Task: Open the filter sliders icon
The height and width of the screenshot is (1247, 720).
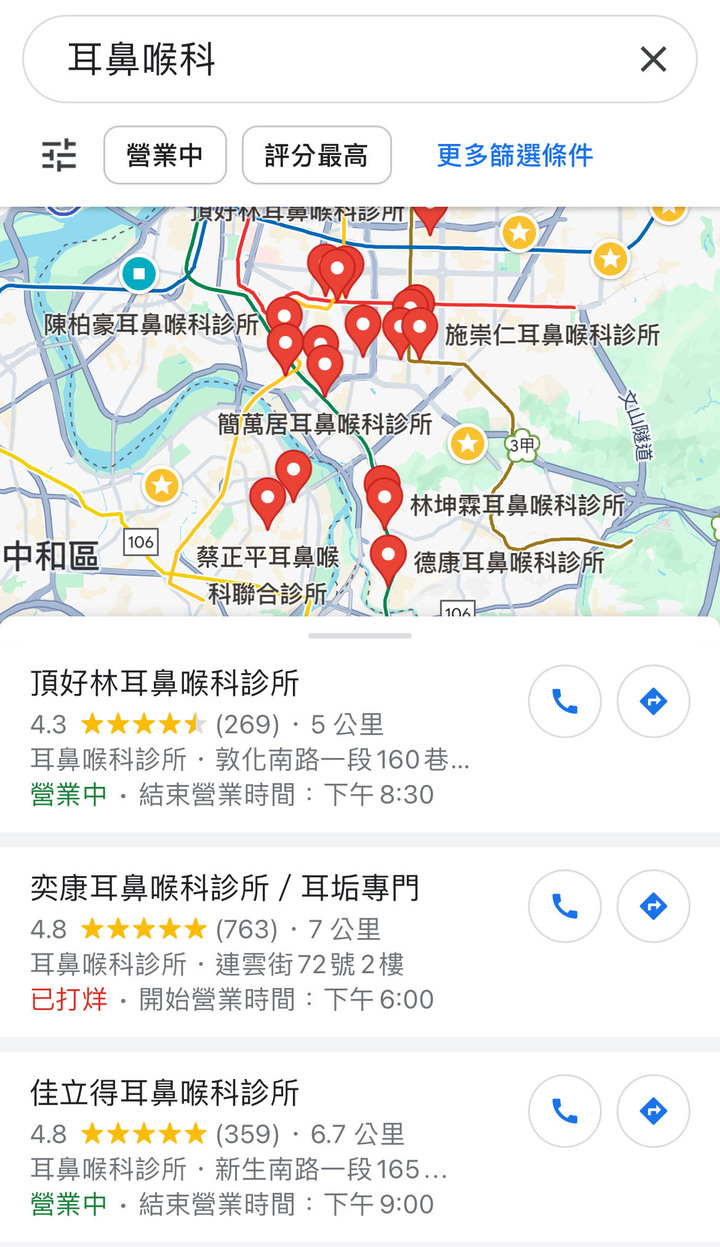Action: pos(59,155)
